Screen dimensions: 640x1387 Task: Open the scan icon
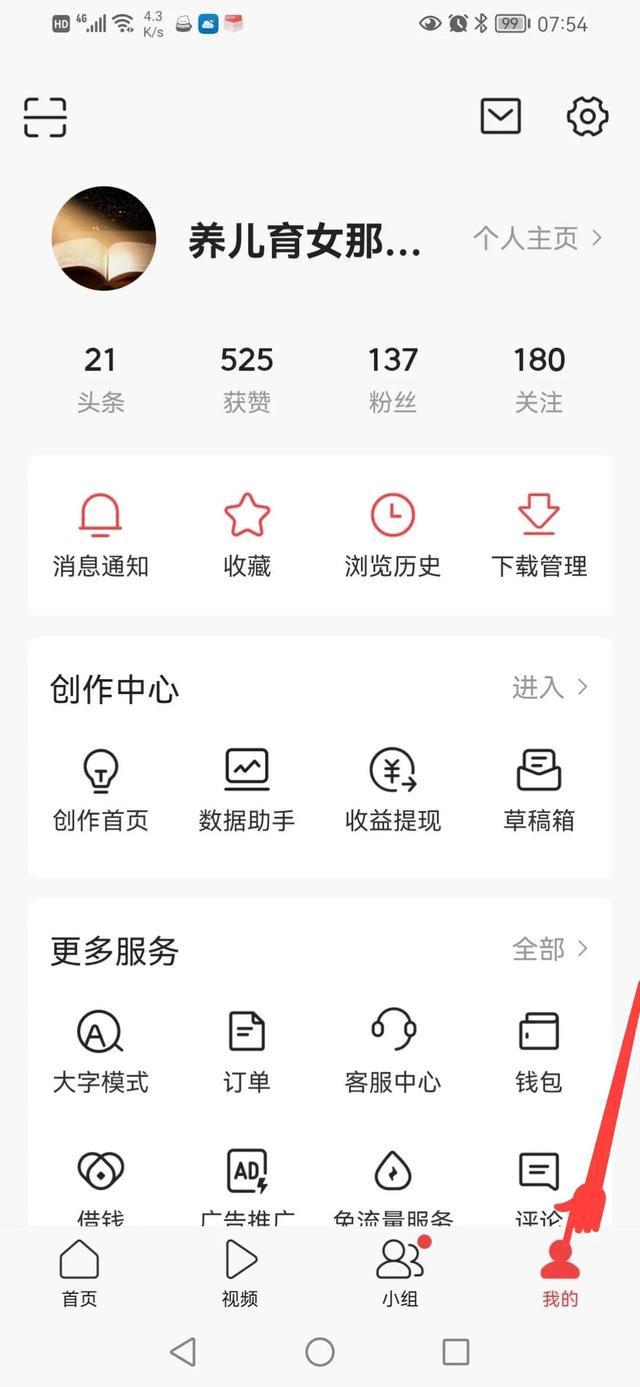point(45,117)
